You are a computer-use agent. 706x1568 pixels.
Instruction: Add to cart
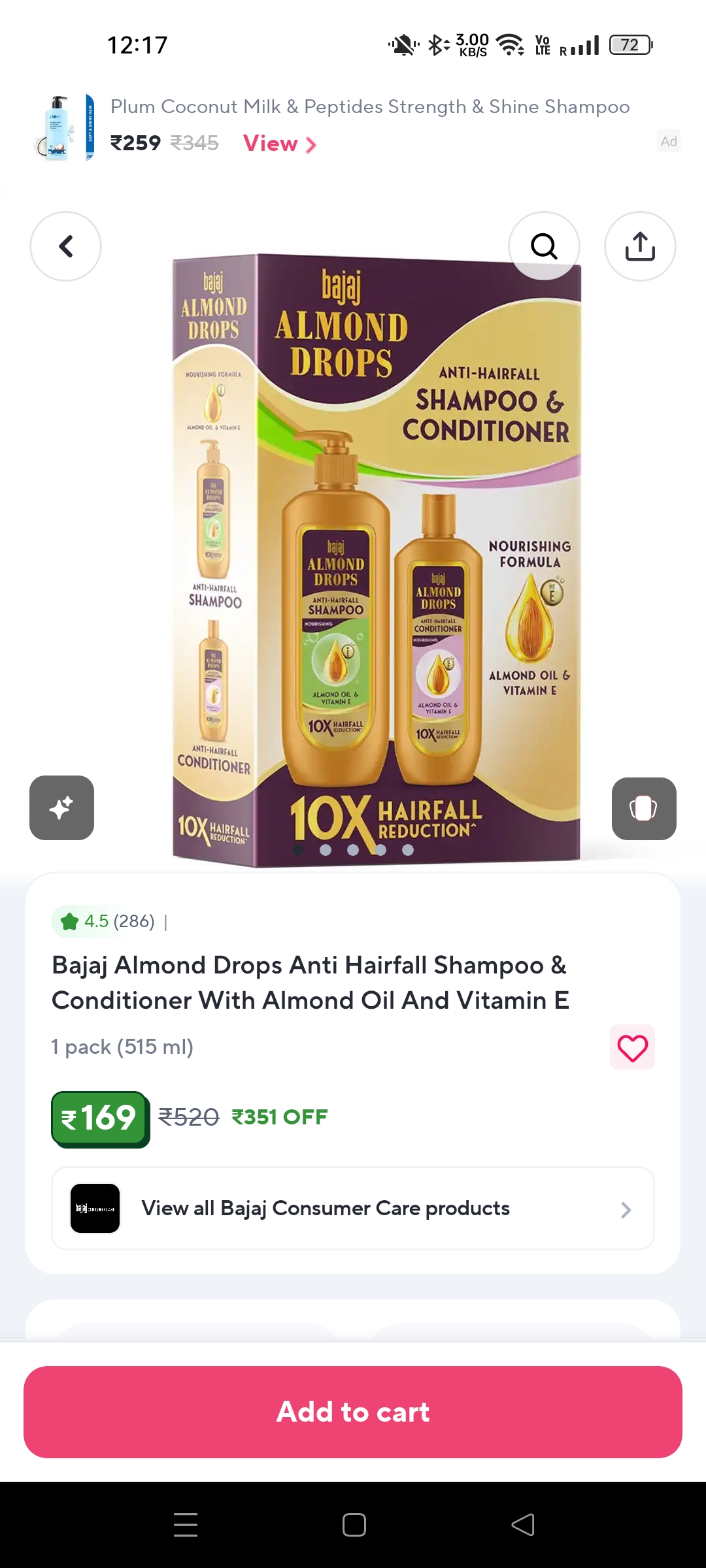pos(353,1412)
